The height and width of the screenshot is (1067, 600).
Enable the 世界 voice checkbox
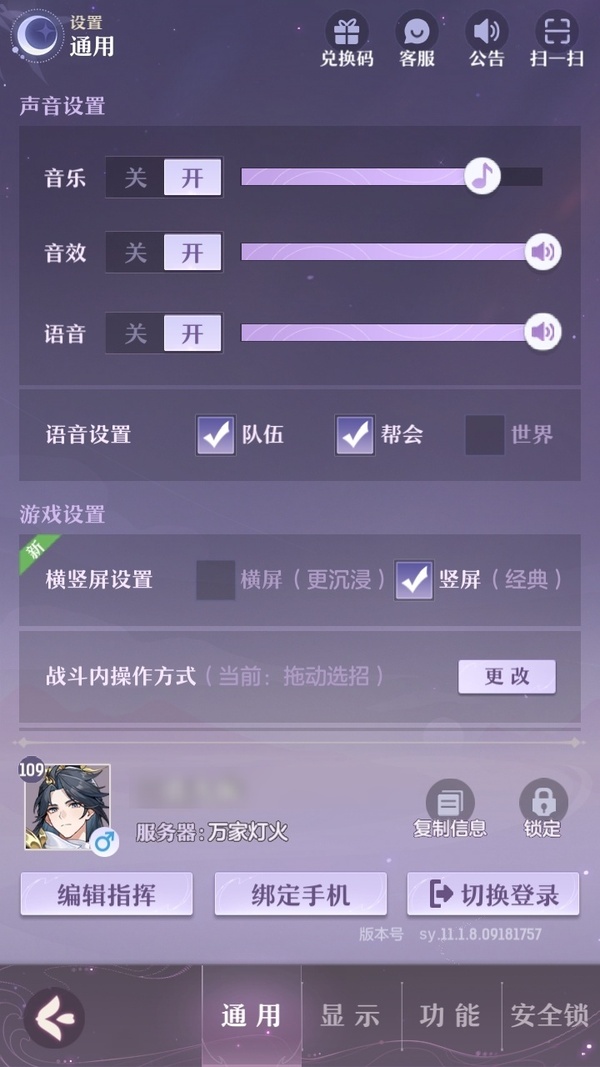[x=485, y=435]
